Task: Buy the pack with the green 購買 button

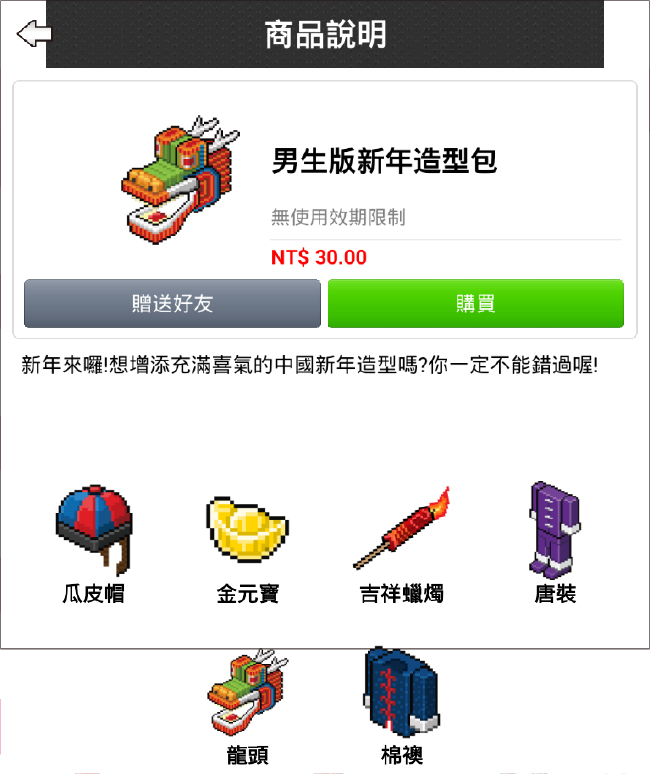Action: [x=476, y=304]
